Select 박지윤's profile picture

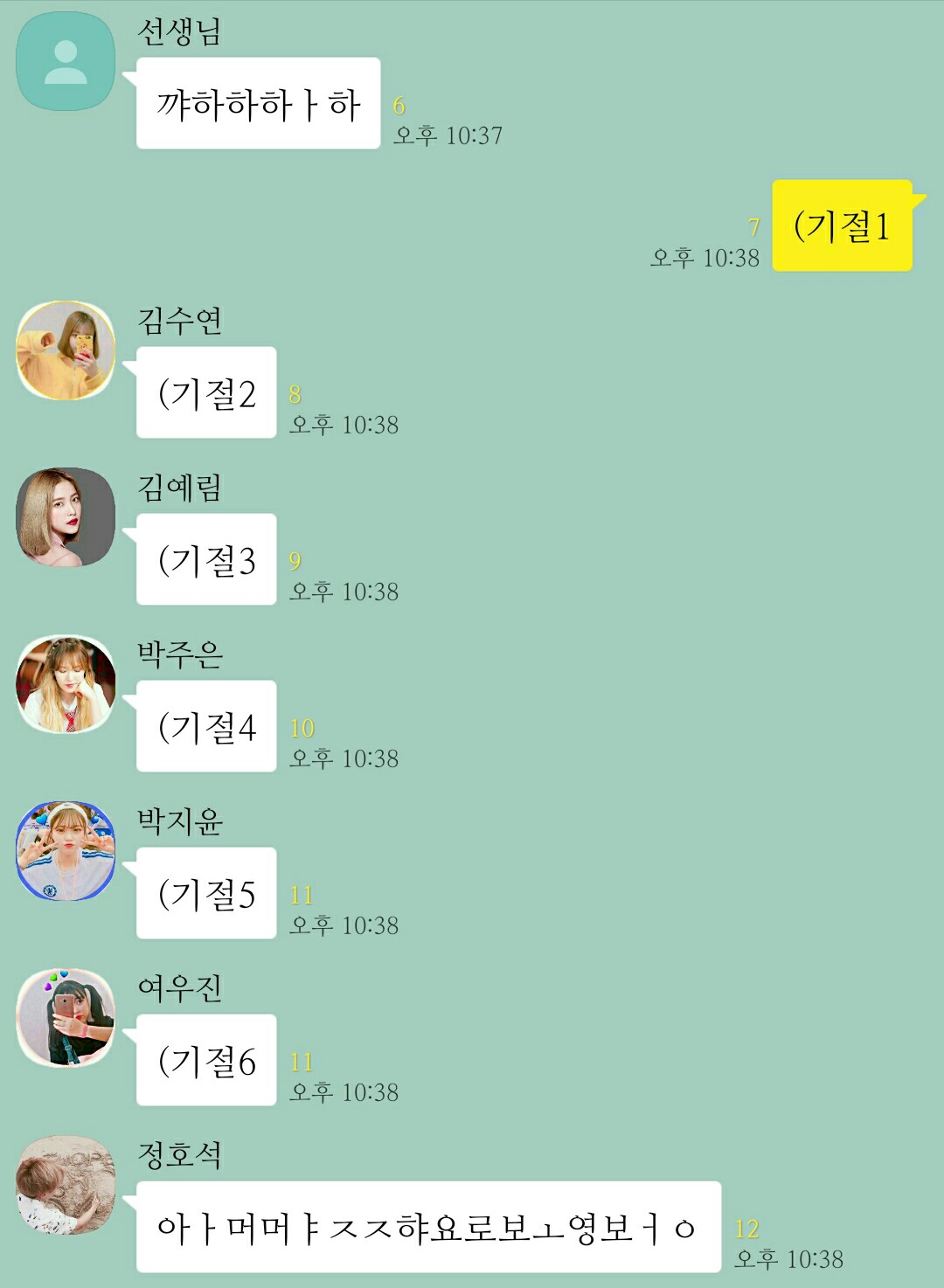click(66, 851)
